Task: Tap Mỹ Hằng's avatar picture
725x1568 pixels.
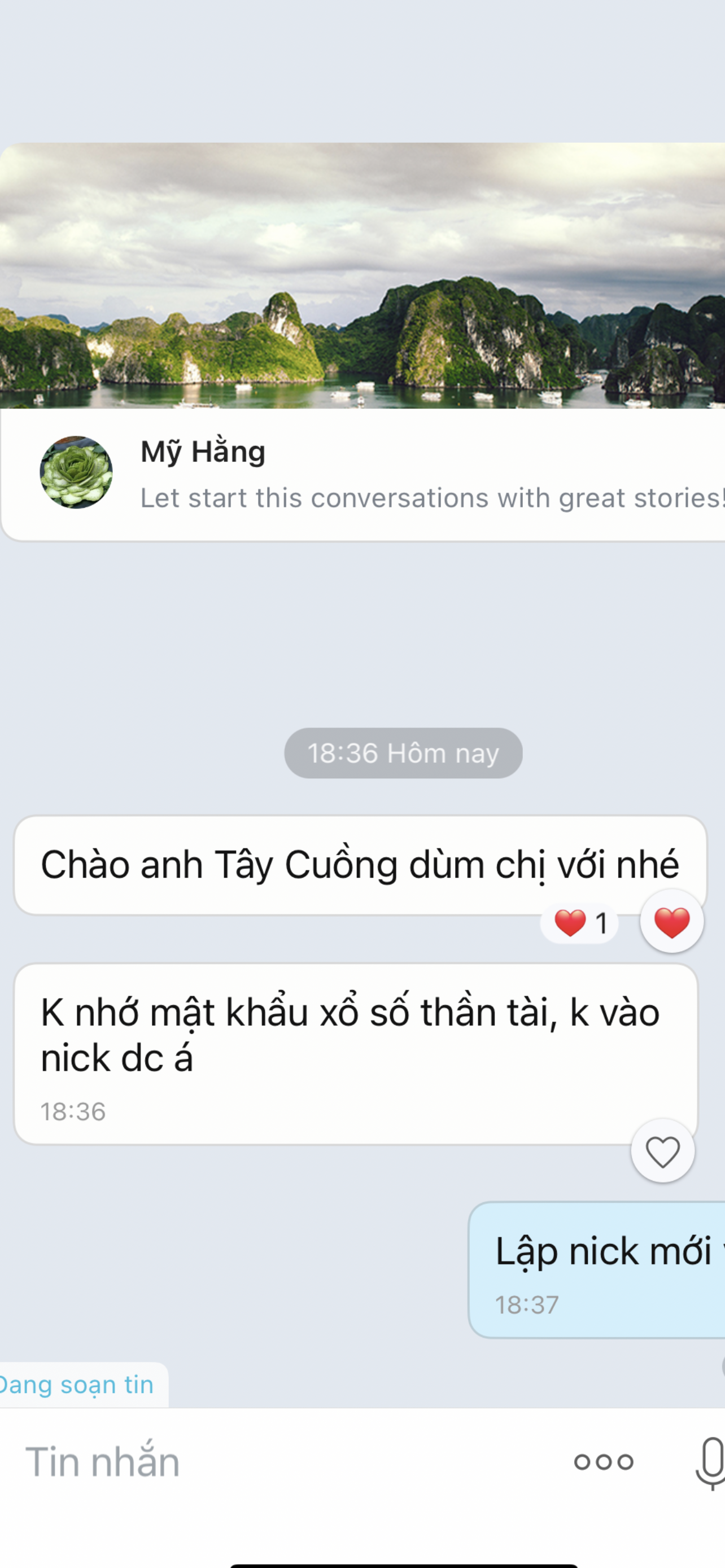Action: 76,472
